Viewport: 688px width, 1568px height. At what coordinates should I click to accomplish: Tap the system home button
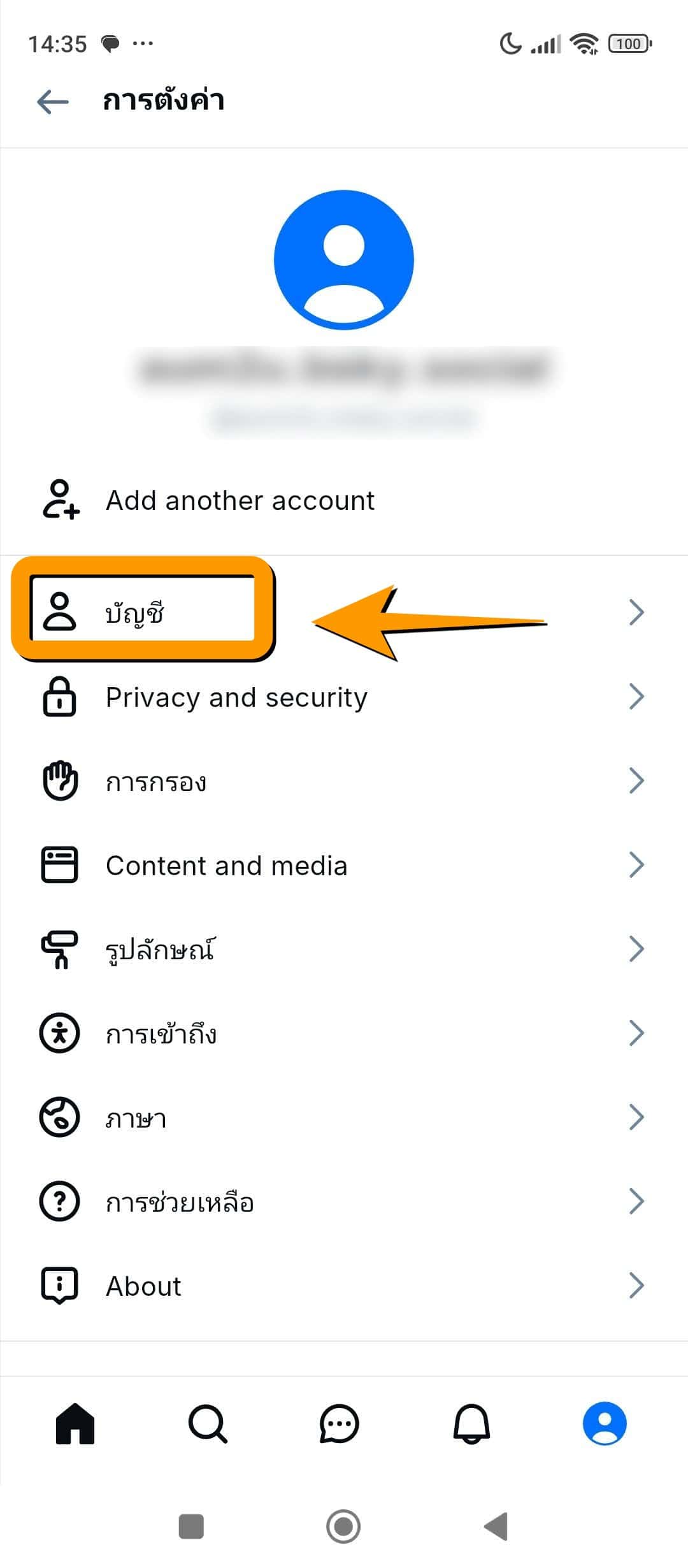(343, 1527)
